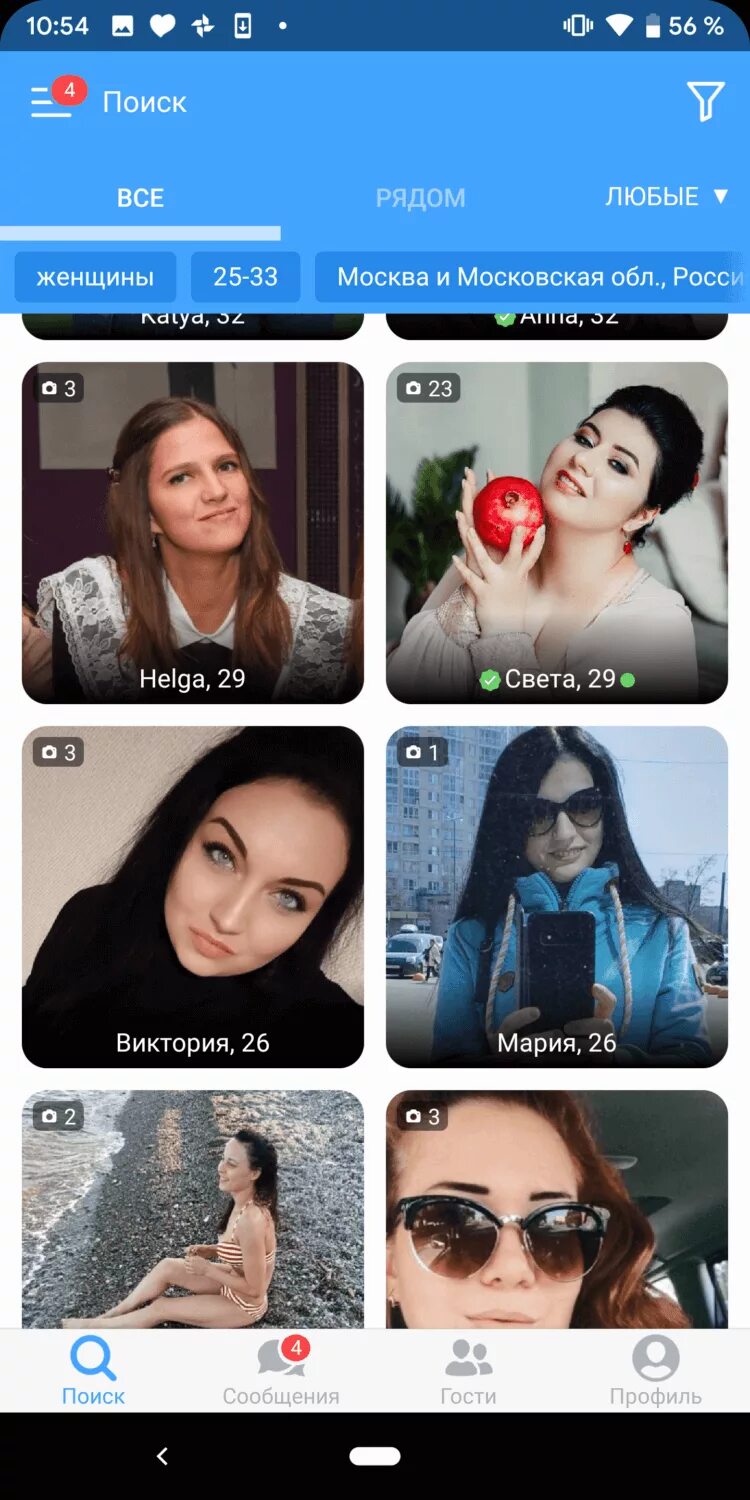Expand the ЛЮБЫЕ dropdown
Screen dimensions: 750x1500
[665, 197]
